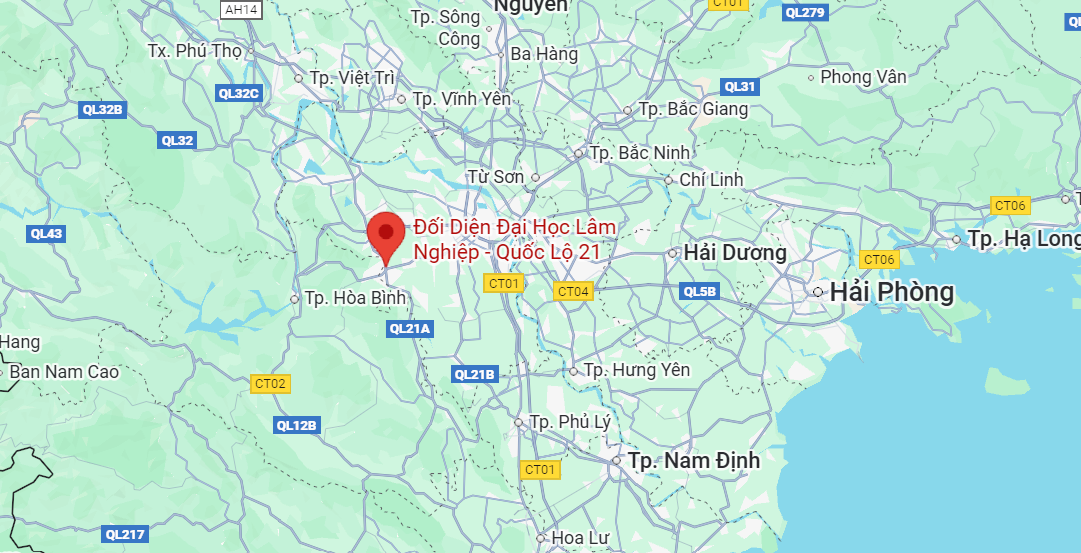
Task: Open the Đối Diện Đại Học Lâm Nghiệp place label
Action: point(514,239)
